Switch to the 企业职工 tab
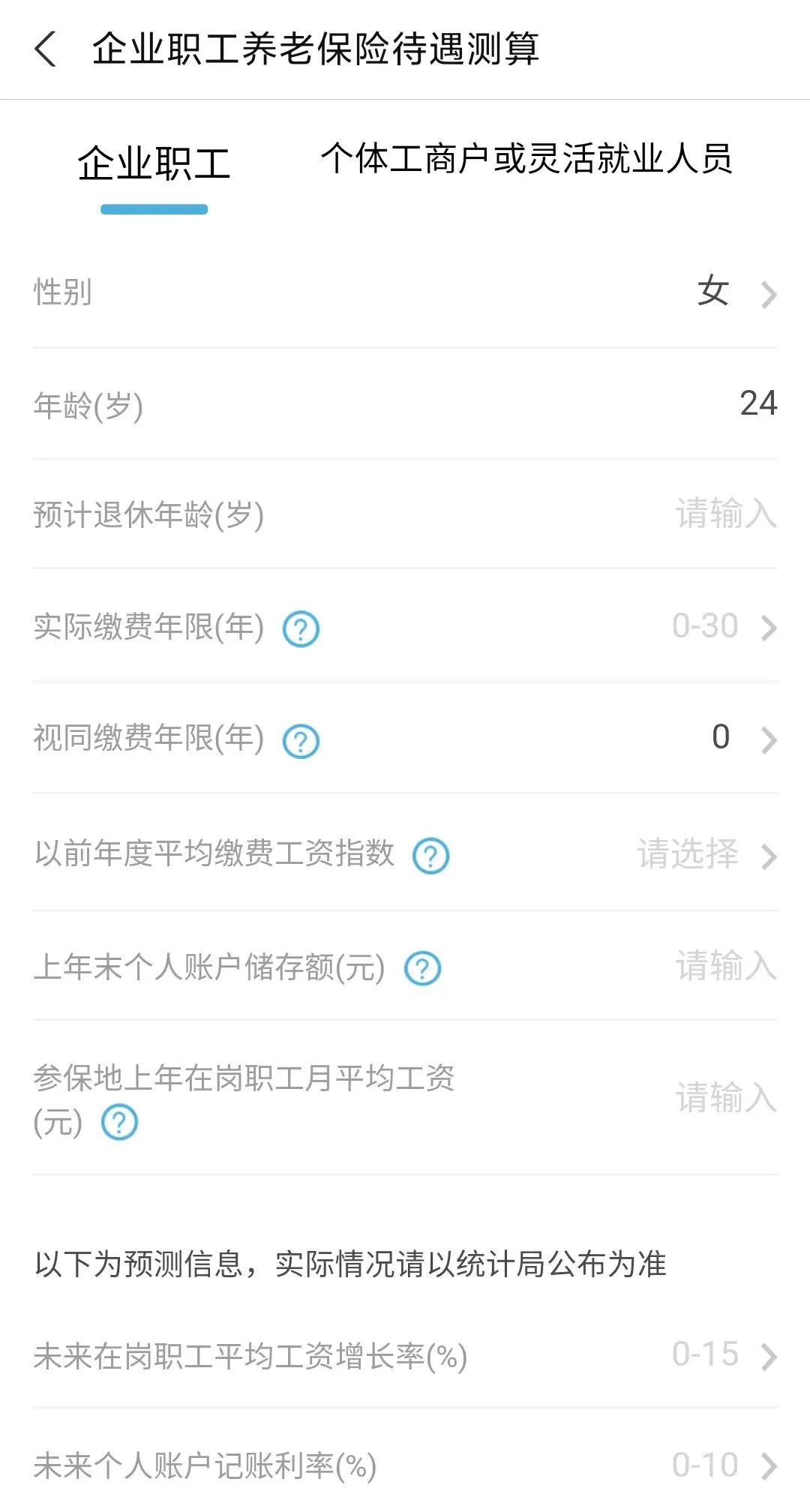Screen dimensions: 810x1512 click(x=154, y=163)
